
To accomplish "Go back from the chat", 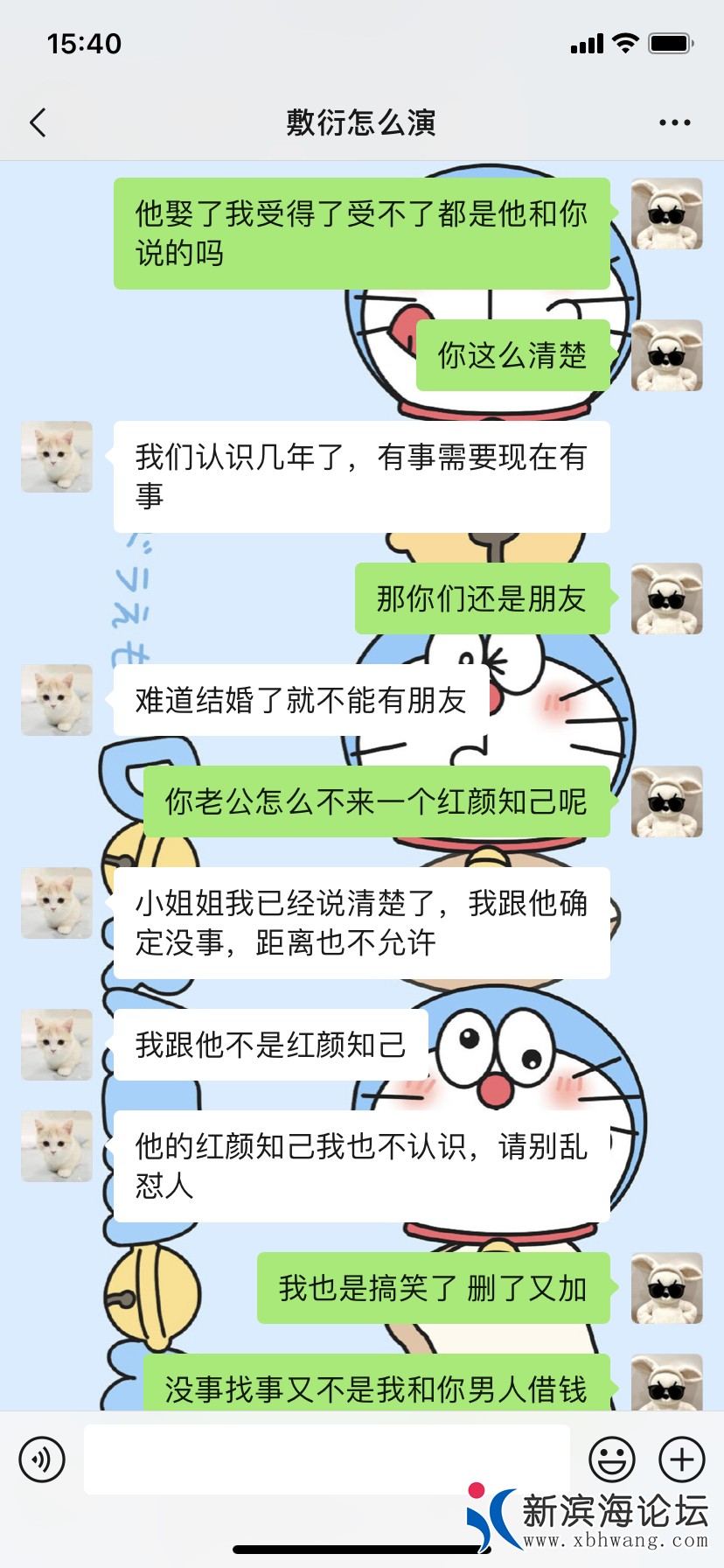I will 38,123.
